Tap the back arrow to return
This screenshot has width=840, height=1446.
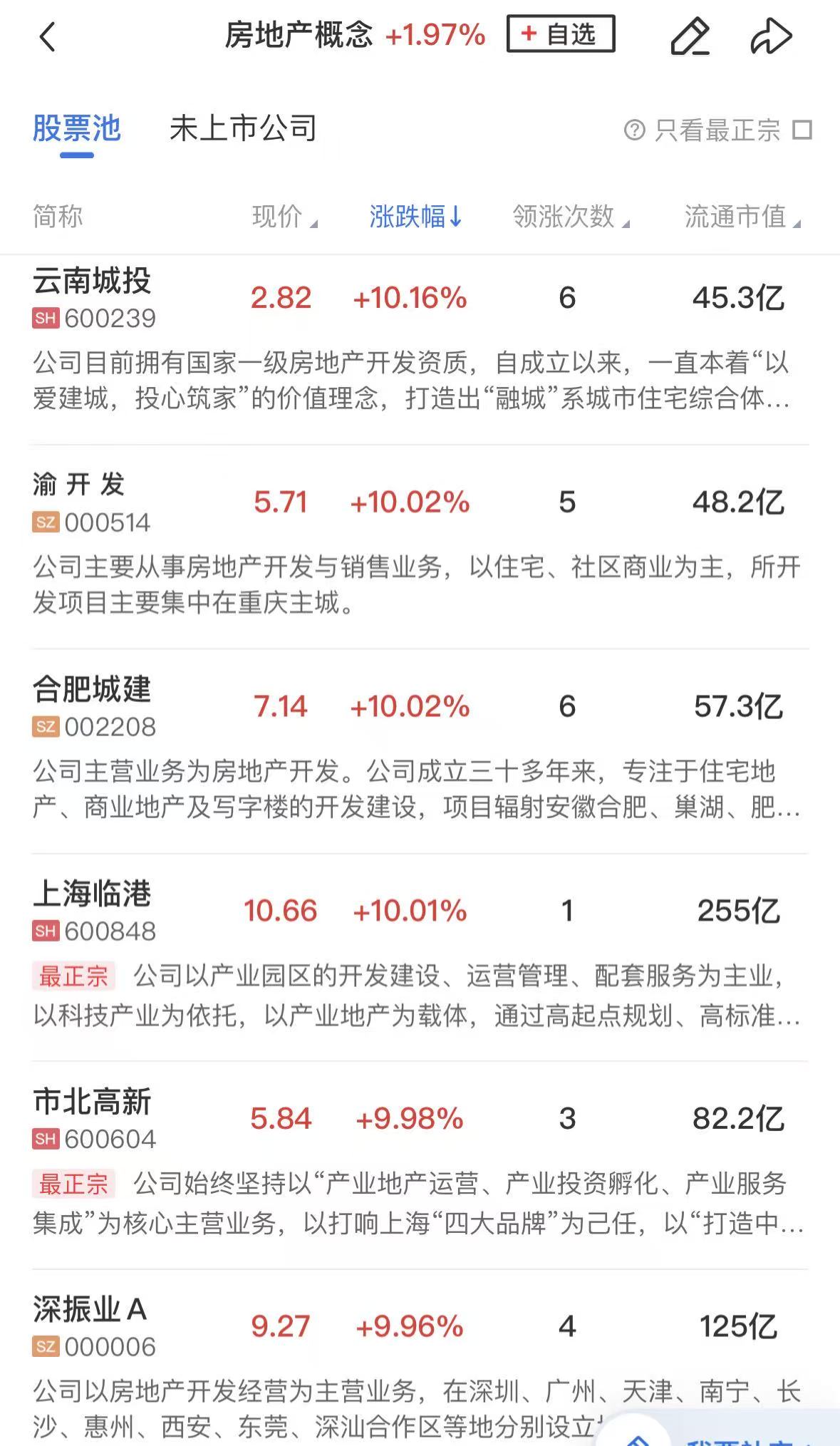click(48, 35)
